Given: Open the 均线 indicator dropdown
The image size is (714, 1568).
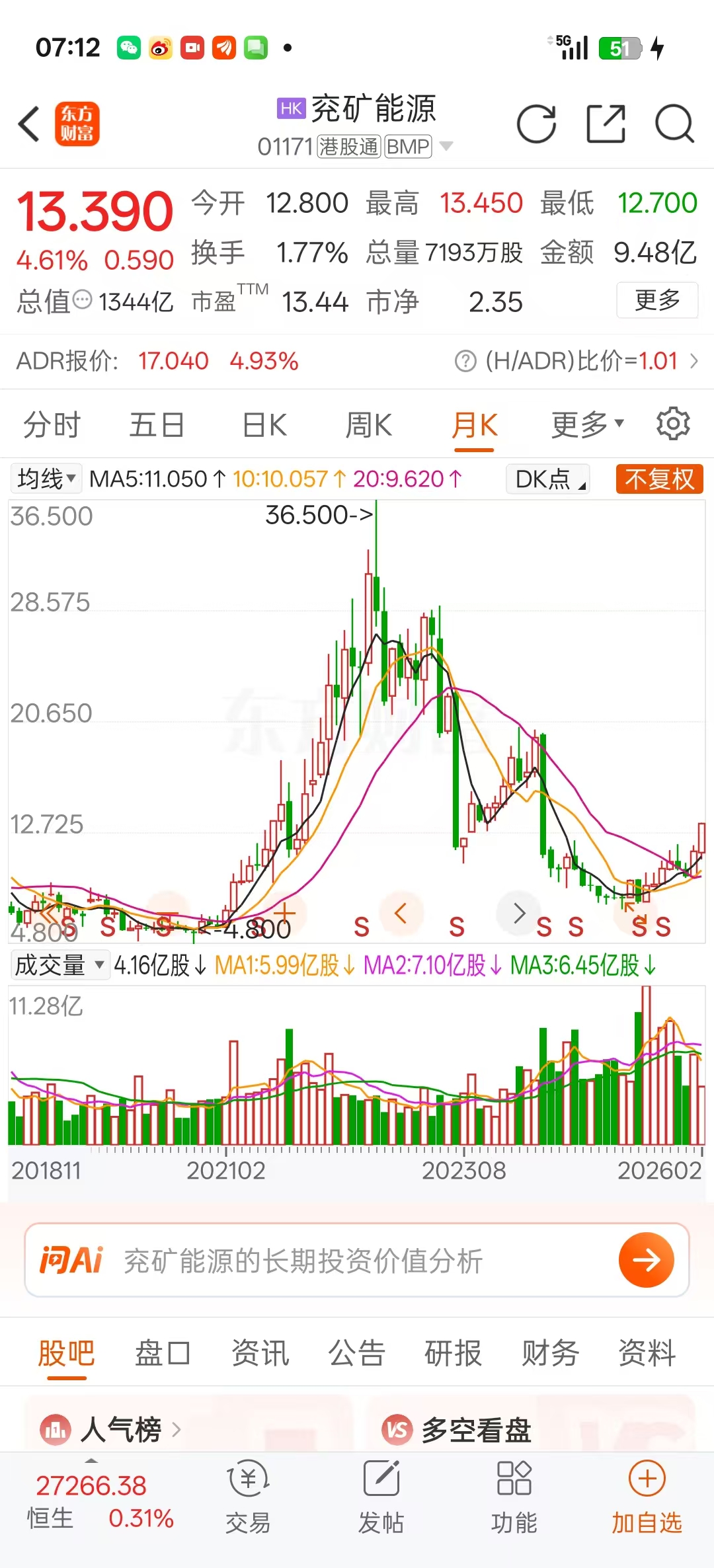Looking at the screenshot, I should [x=46, y=479].
